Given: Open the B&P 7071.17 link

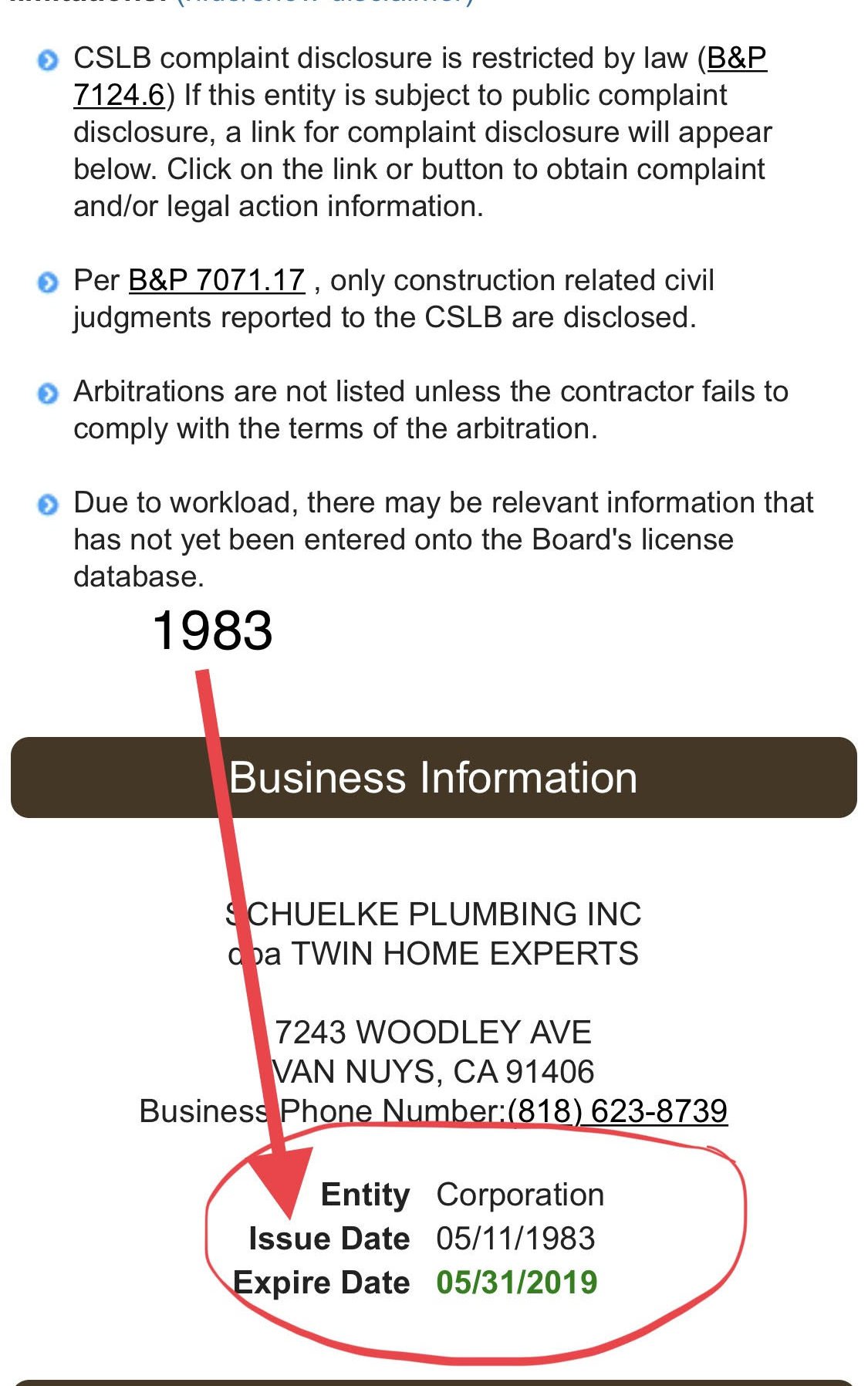Looking at the screenshot, I should tap(216, 280).
